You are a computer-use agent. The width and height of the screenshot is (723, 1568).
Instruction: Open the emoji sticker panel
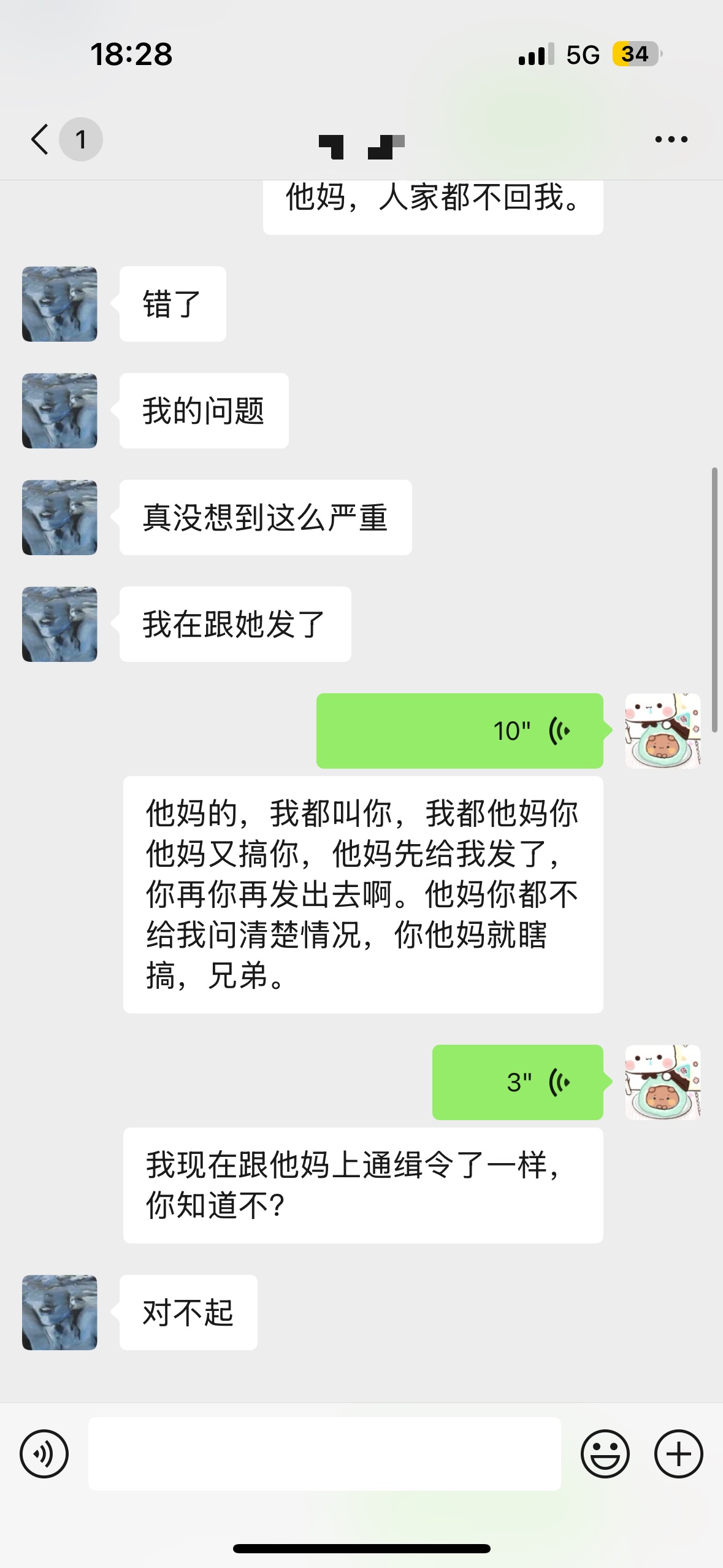[x=605, y=1453]
